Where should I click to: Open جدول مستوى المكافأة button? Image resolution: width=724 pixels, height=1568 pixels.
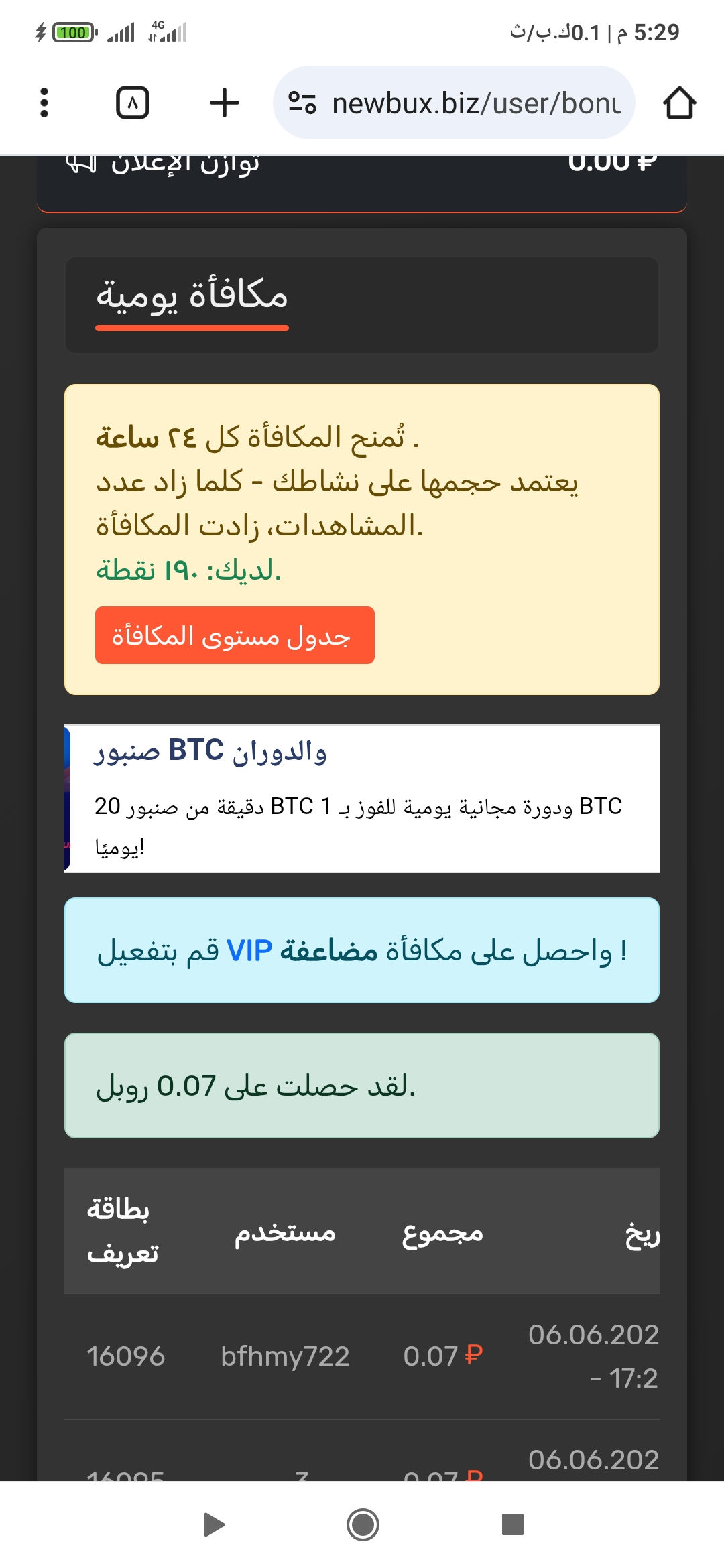[x=235, y=635]
